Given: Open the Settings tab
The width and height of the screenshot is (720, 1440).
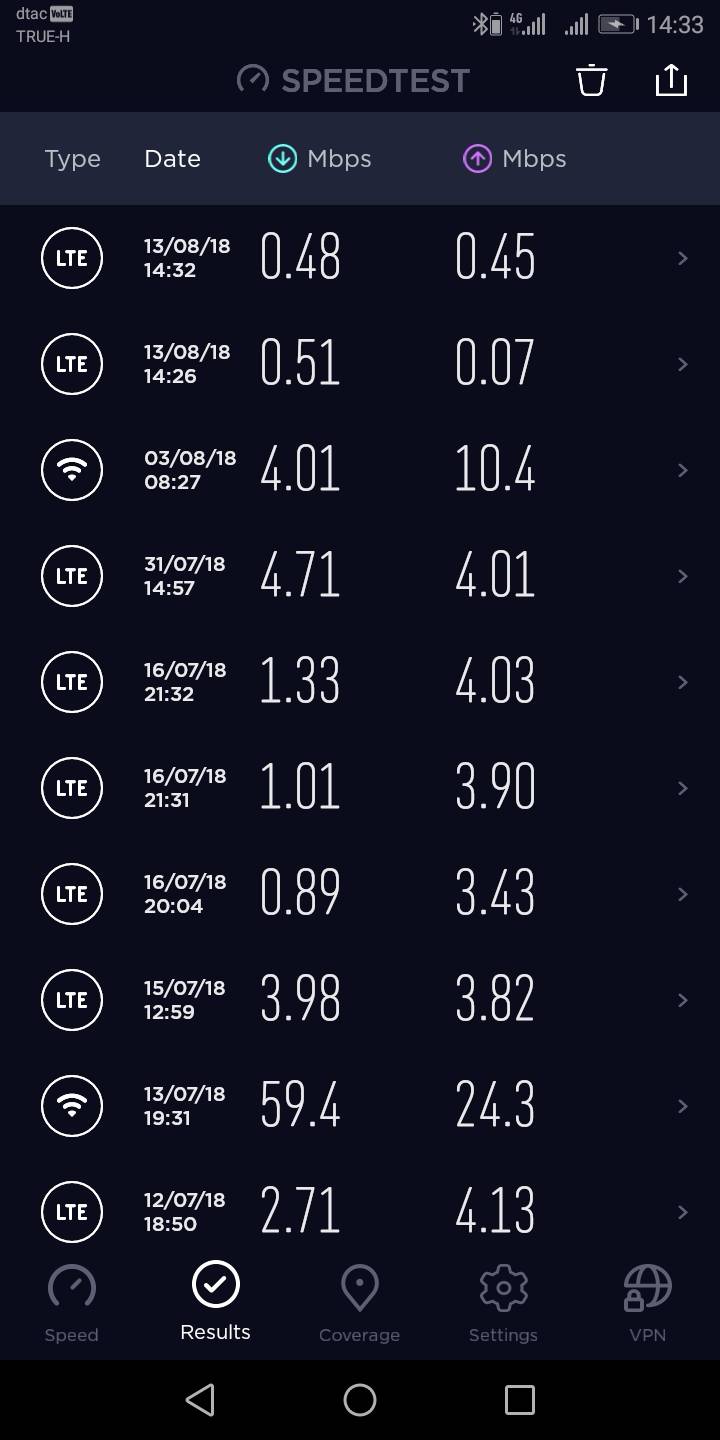Looking at the screenshot, I should coord(503,1304).
